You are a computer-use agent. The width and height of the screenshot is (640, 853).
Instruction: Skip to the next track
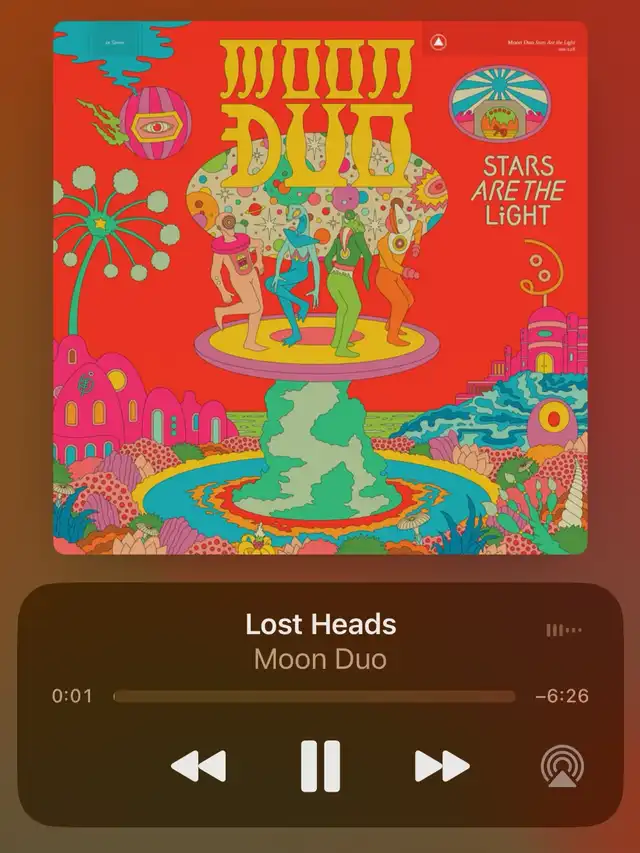[x=442, y=766]
